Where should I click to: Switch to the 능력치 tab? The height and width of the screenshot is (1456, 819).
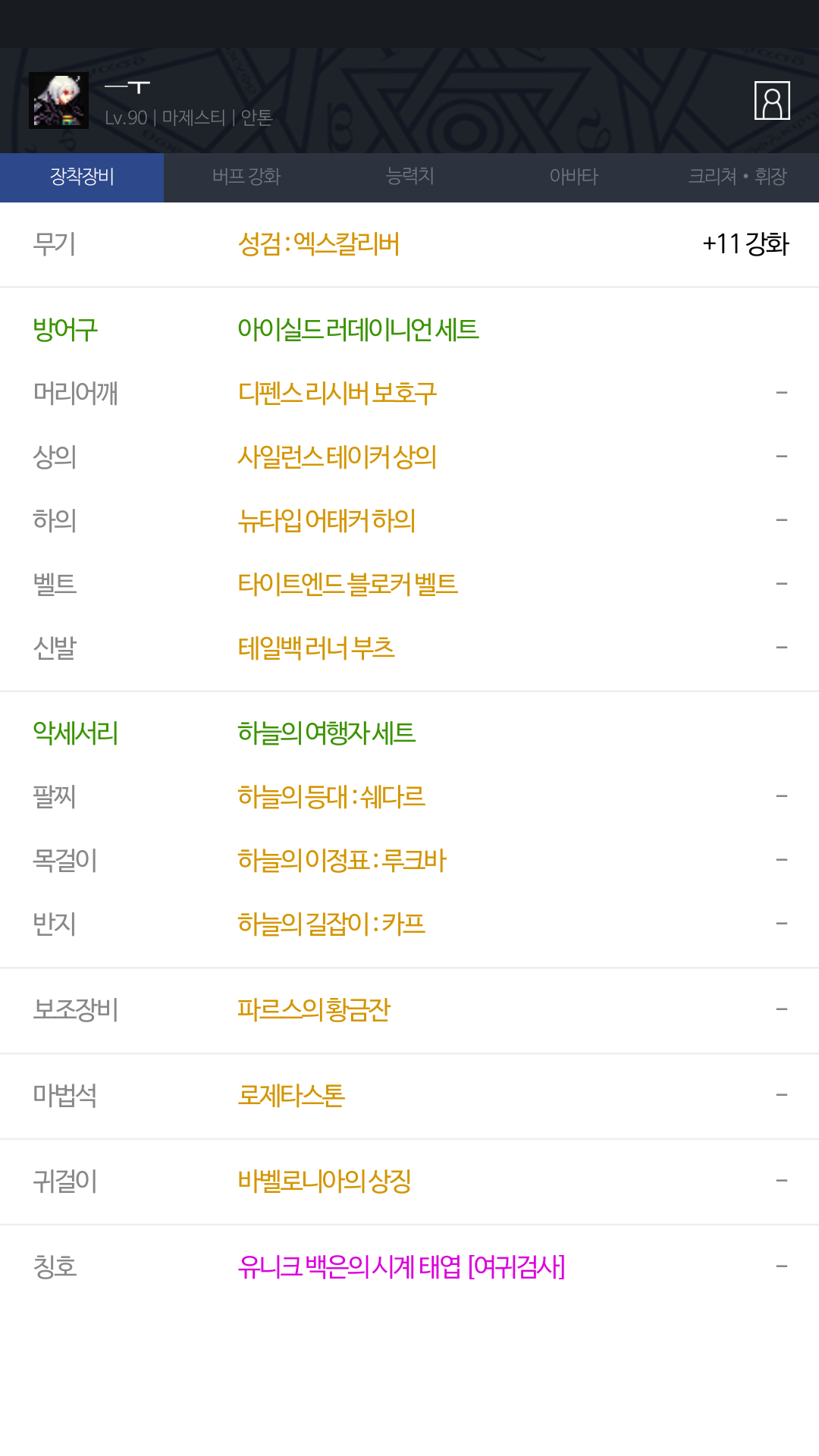click(x=409, y=177)
